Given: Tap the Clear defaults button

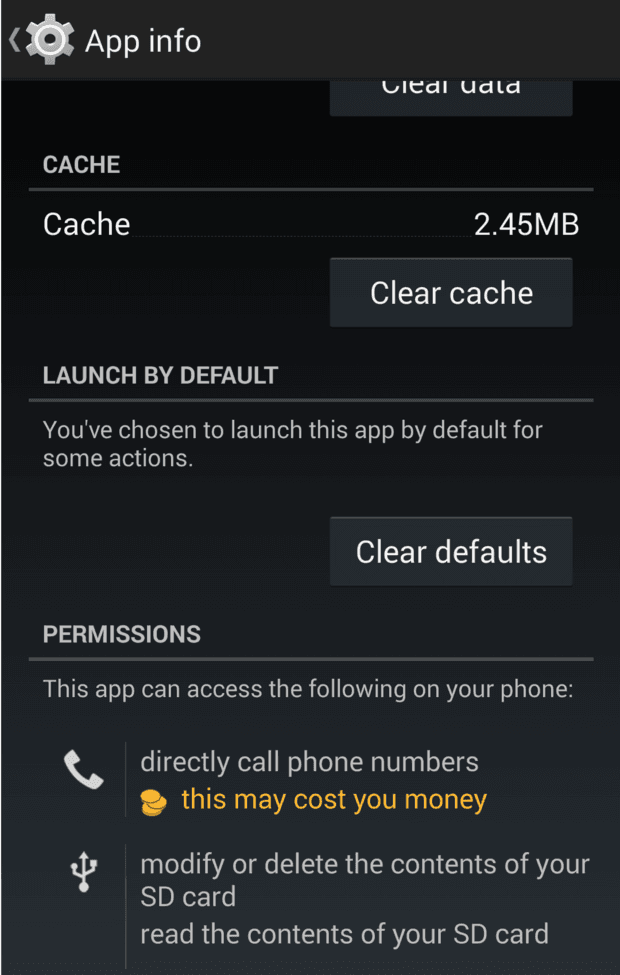Looking at the screenshot, I should [x=451, y=552].
